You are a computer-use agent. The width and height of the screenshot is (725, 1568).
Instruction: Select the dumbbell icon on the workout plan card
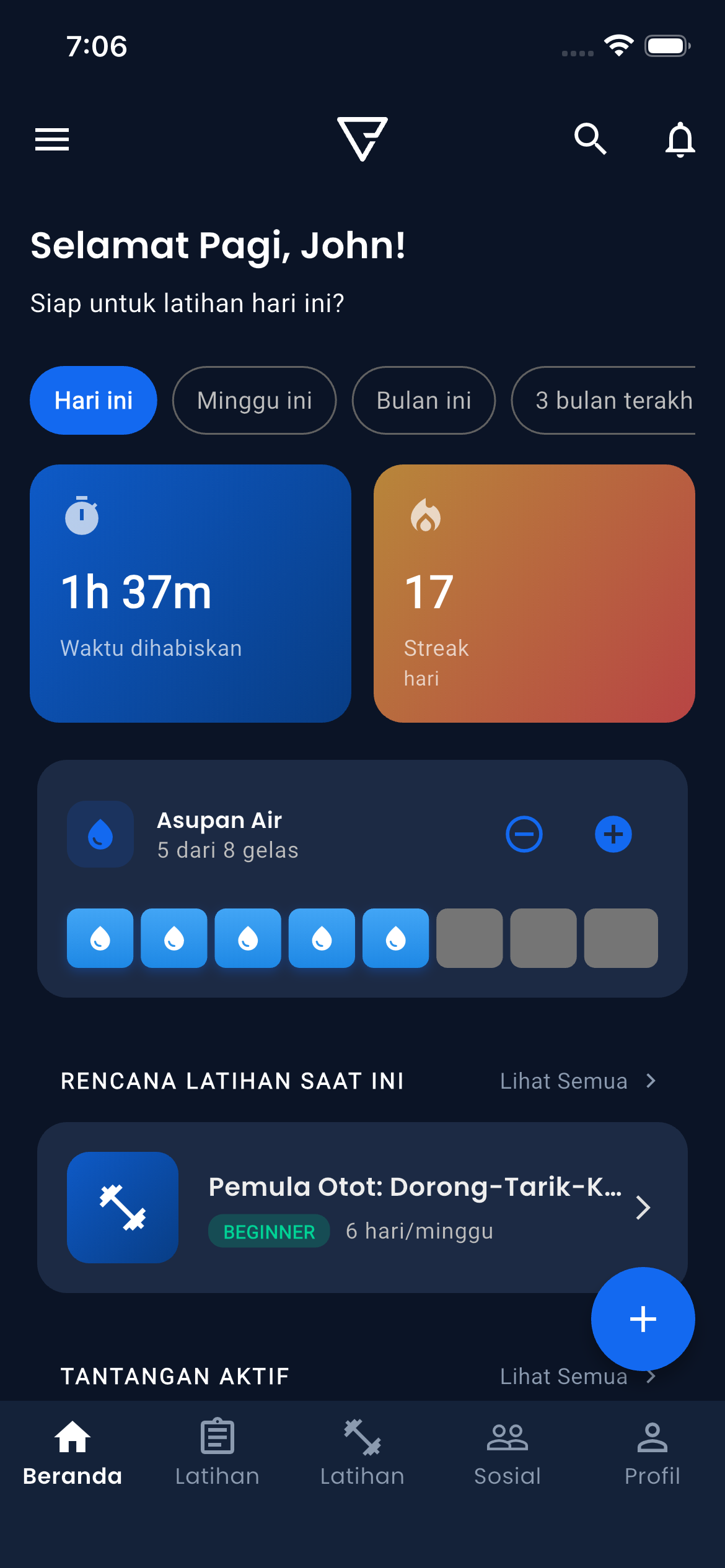(x=122, y=1206)
